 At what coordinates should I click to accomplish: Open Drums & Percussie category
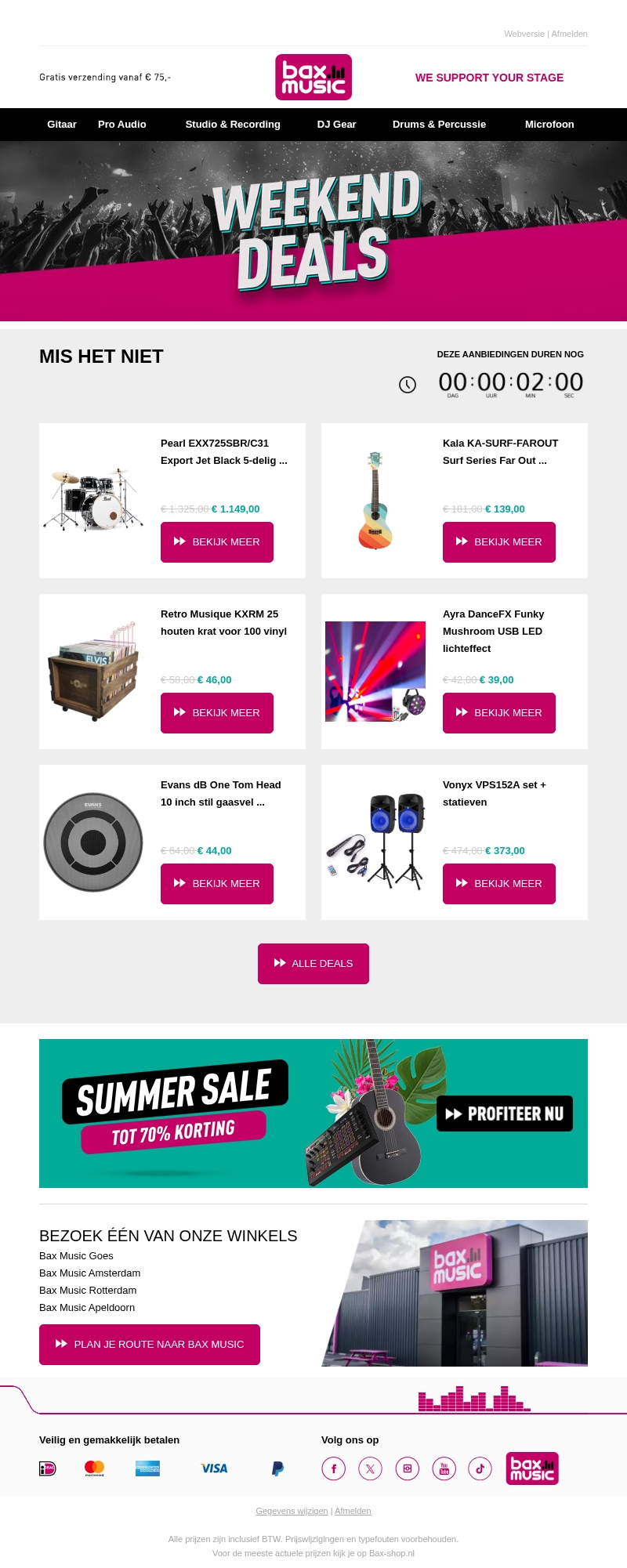click(x=439, y=125)
